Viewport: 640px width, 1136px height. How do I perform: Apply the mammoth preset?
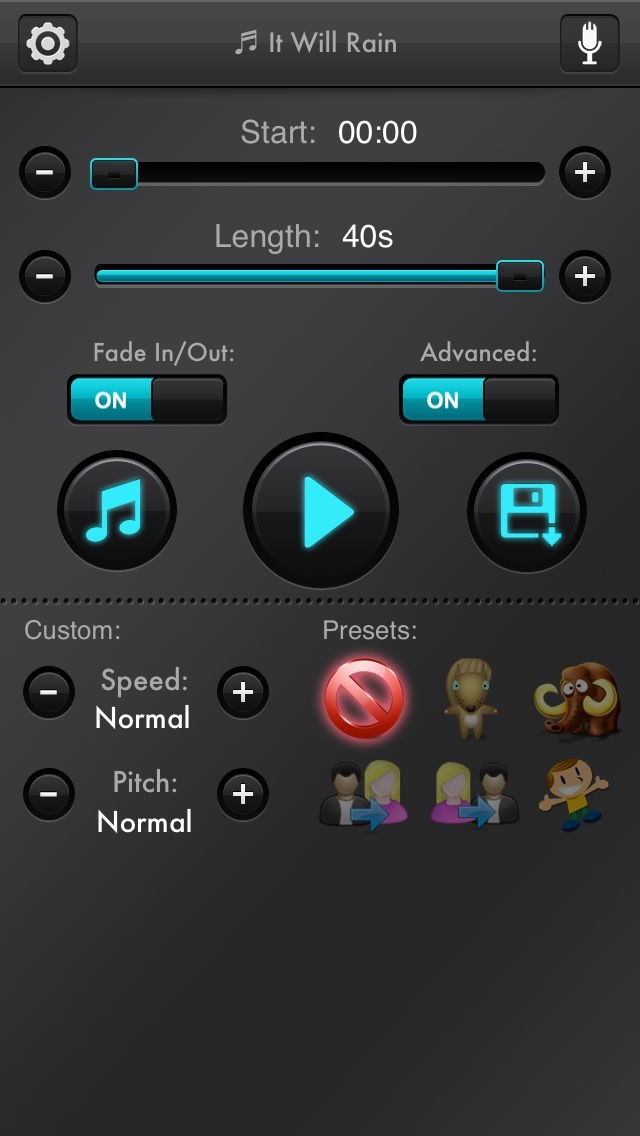(x=578, y=700)
